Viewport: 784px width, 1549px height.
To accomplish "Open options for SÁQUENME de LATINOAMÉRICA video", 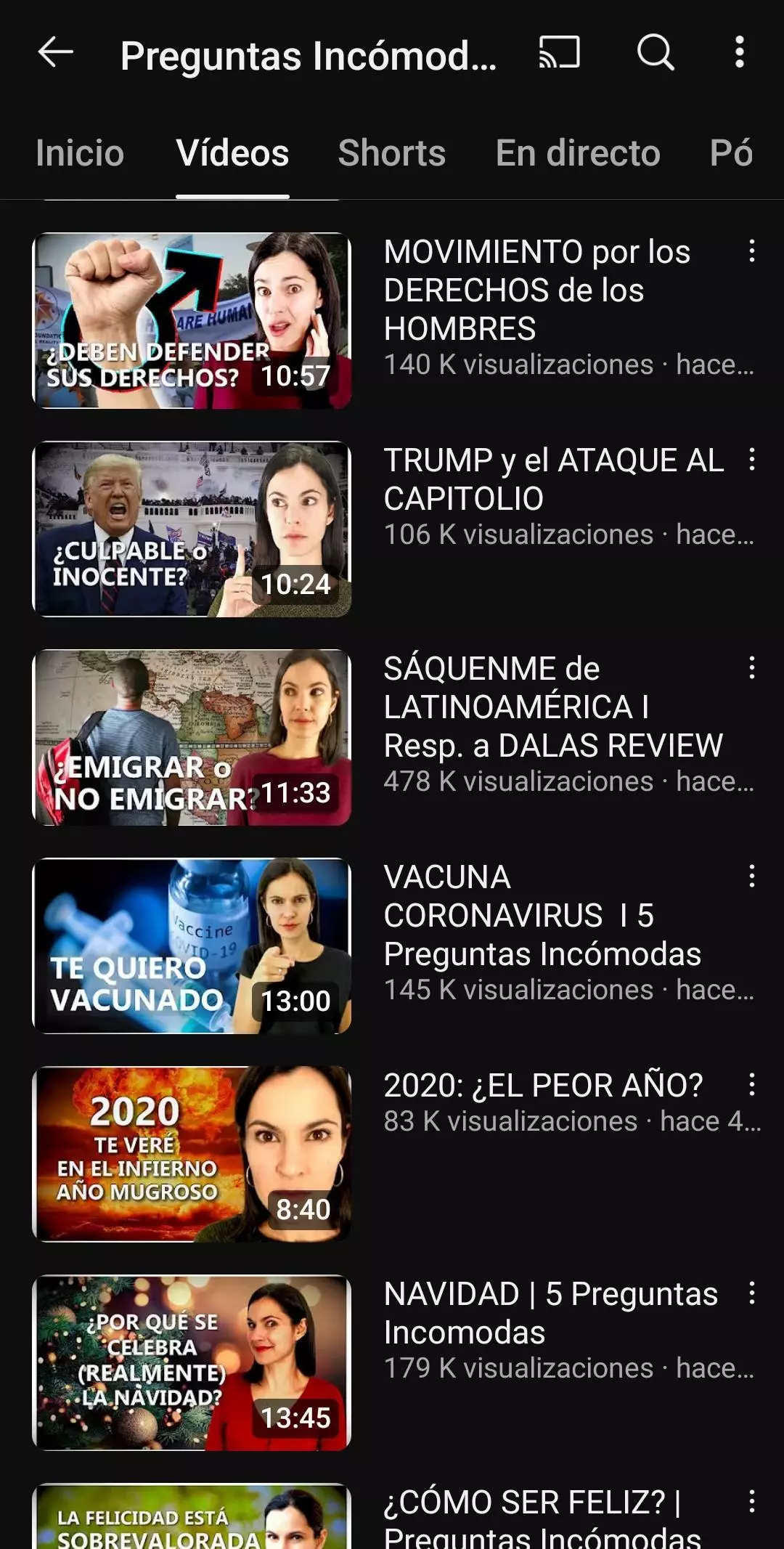I will [751, 668].
